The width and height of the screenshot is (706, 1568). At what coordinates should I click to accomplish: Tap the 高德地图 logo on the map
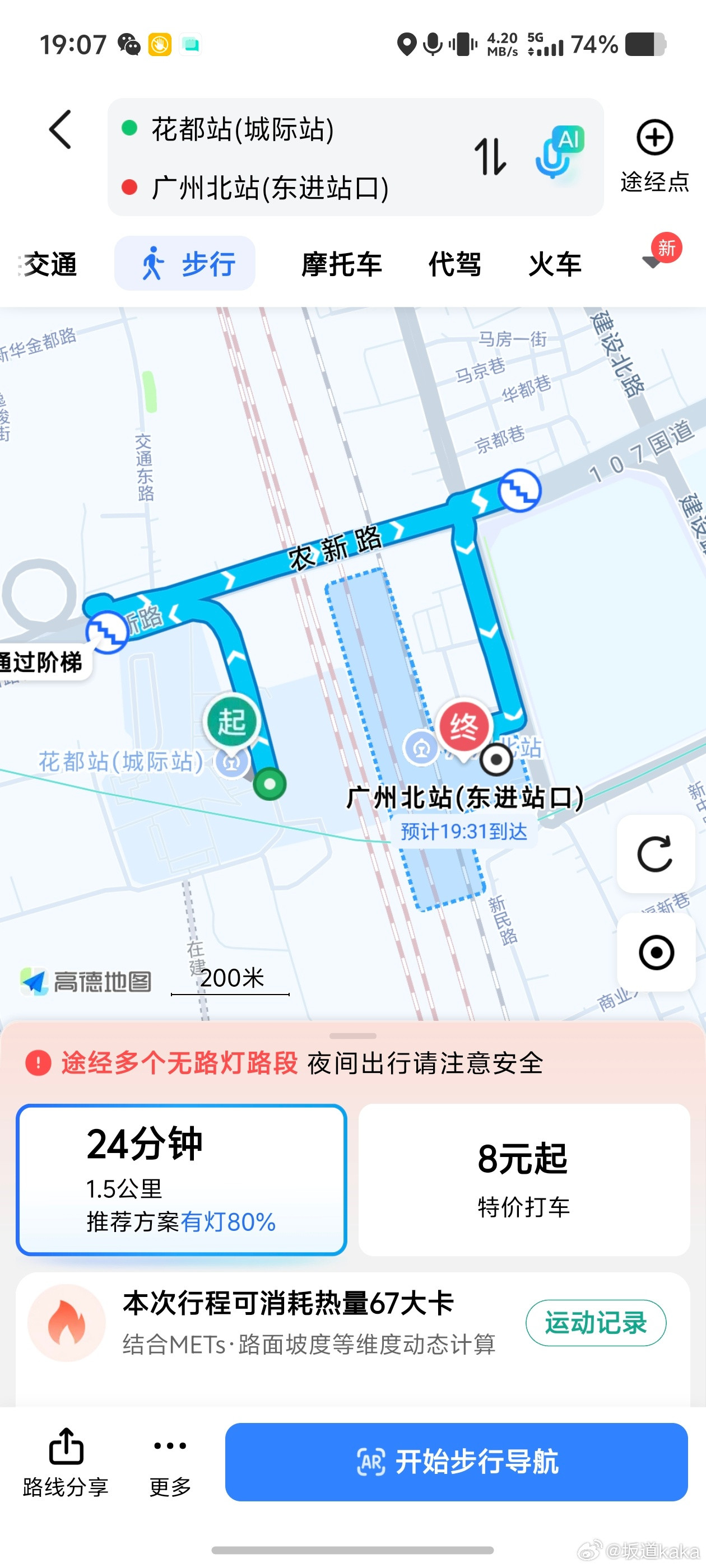click(87, 980)
